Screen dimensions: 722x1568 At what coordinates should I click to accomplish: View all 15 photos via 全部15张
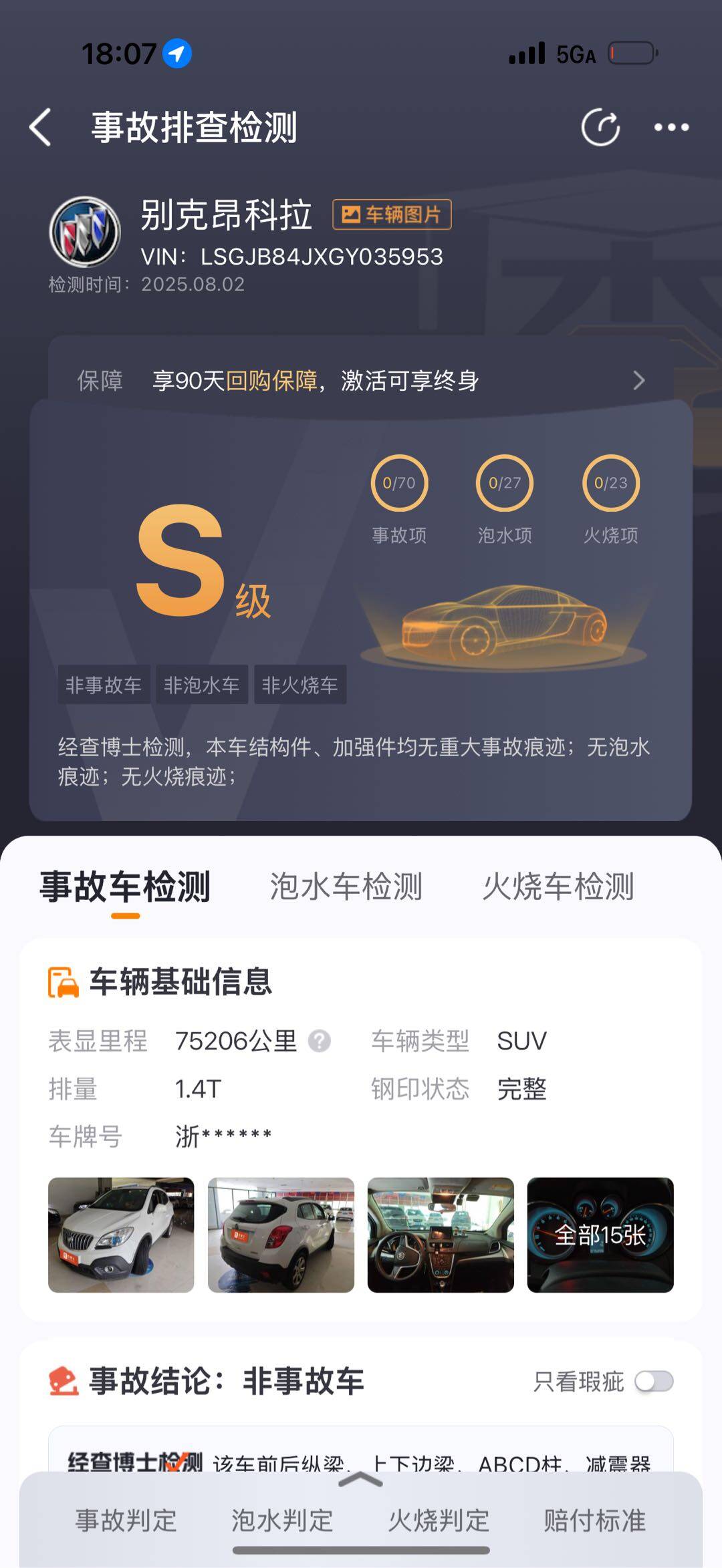pyautogui.click(x=600, y=1235)
